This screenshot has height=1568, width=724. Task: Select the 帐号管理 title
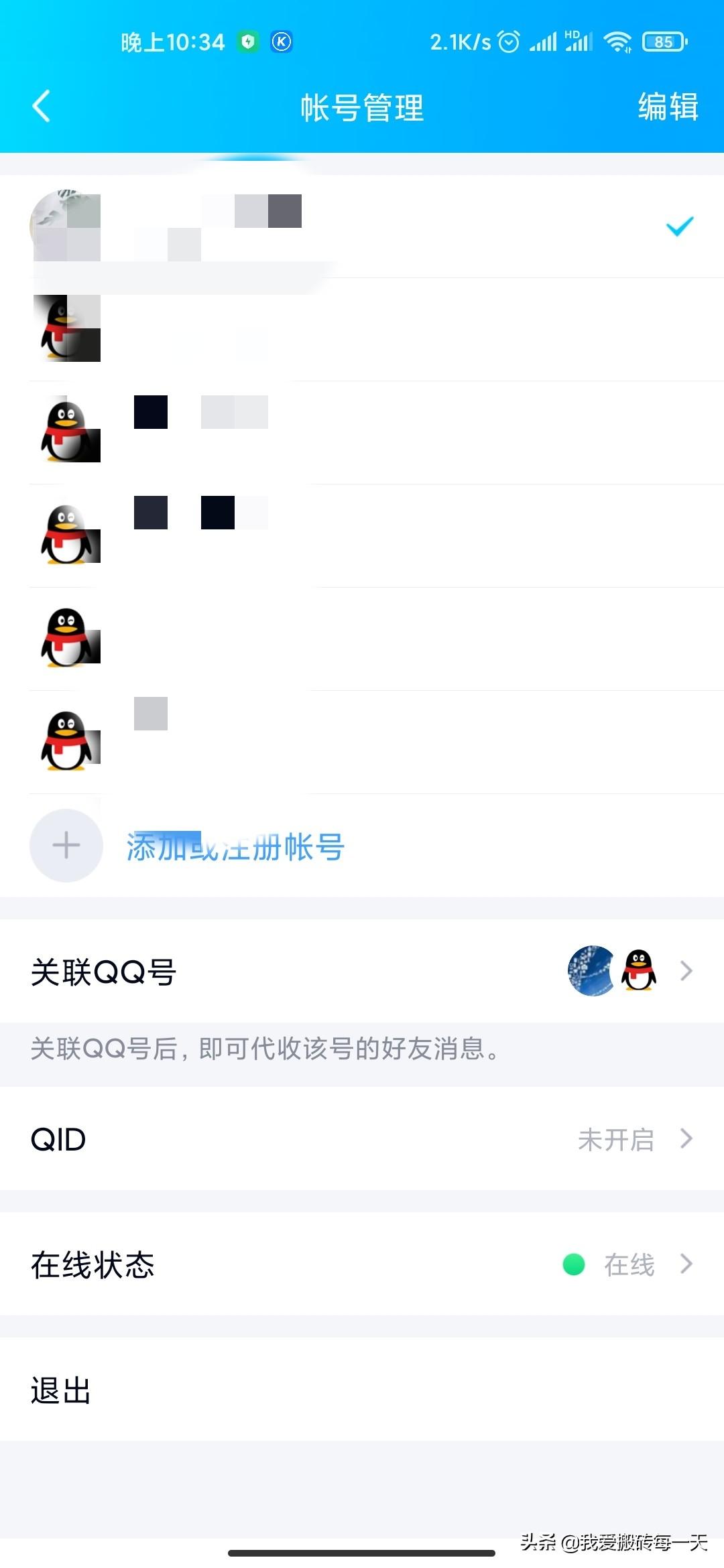tap(362, 107)
